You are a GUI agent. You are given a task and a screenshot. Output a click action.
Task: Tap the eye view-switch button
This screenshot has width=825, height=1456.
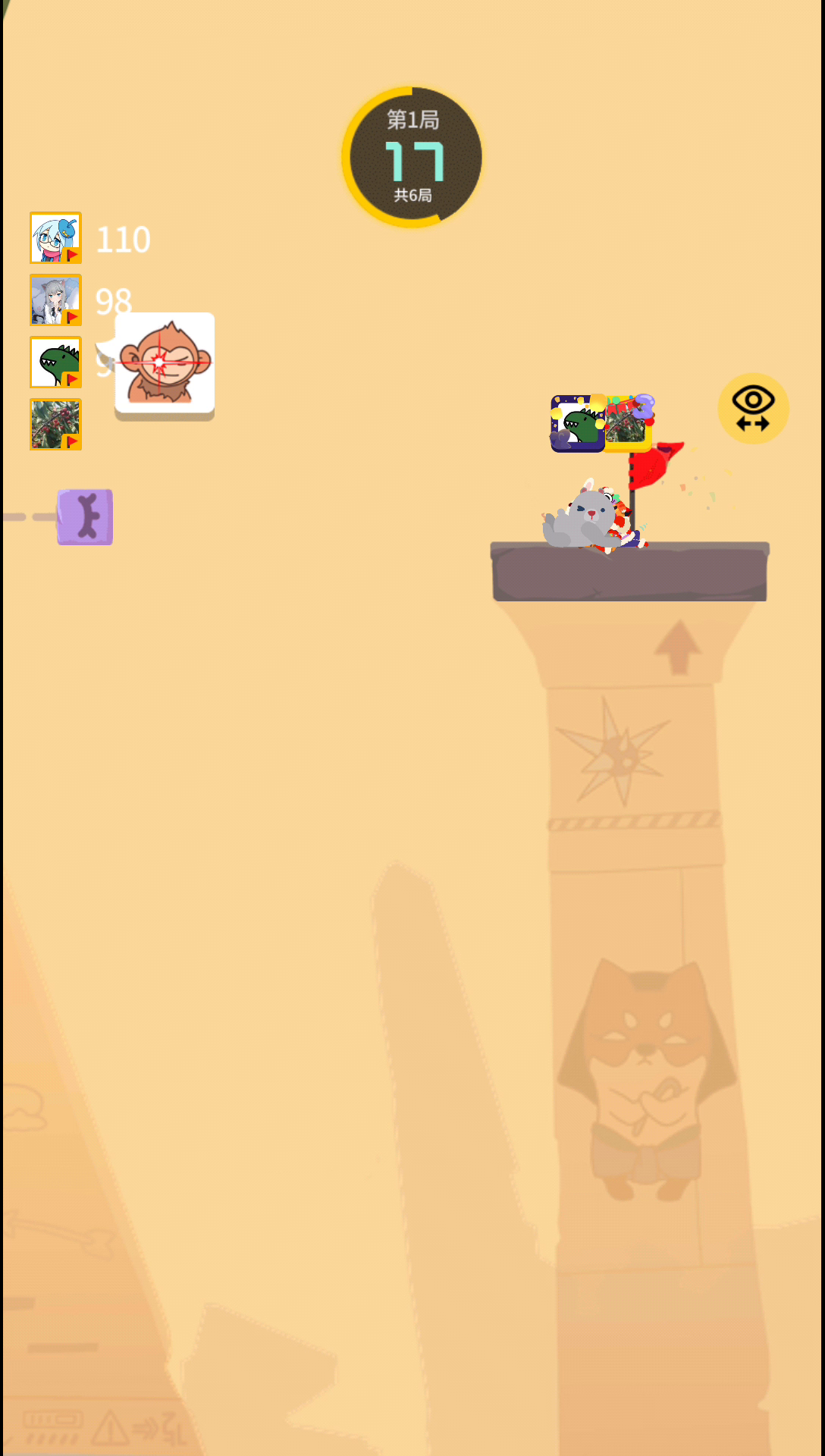tap(753, 408)
